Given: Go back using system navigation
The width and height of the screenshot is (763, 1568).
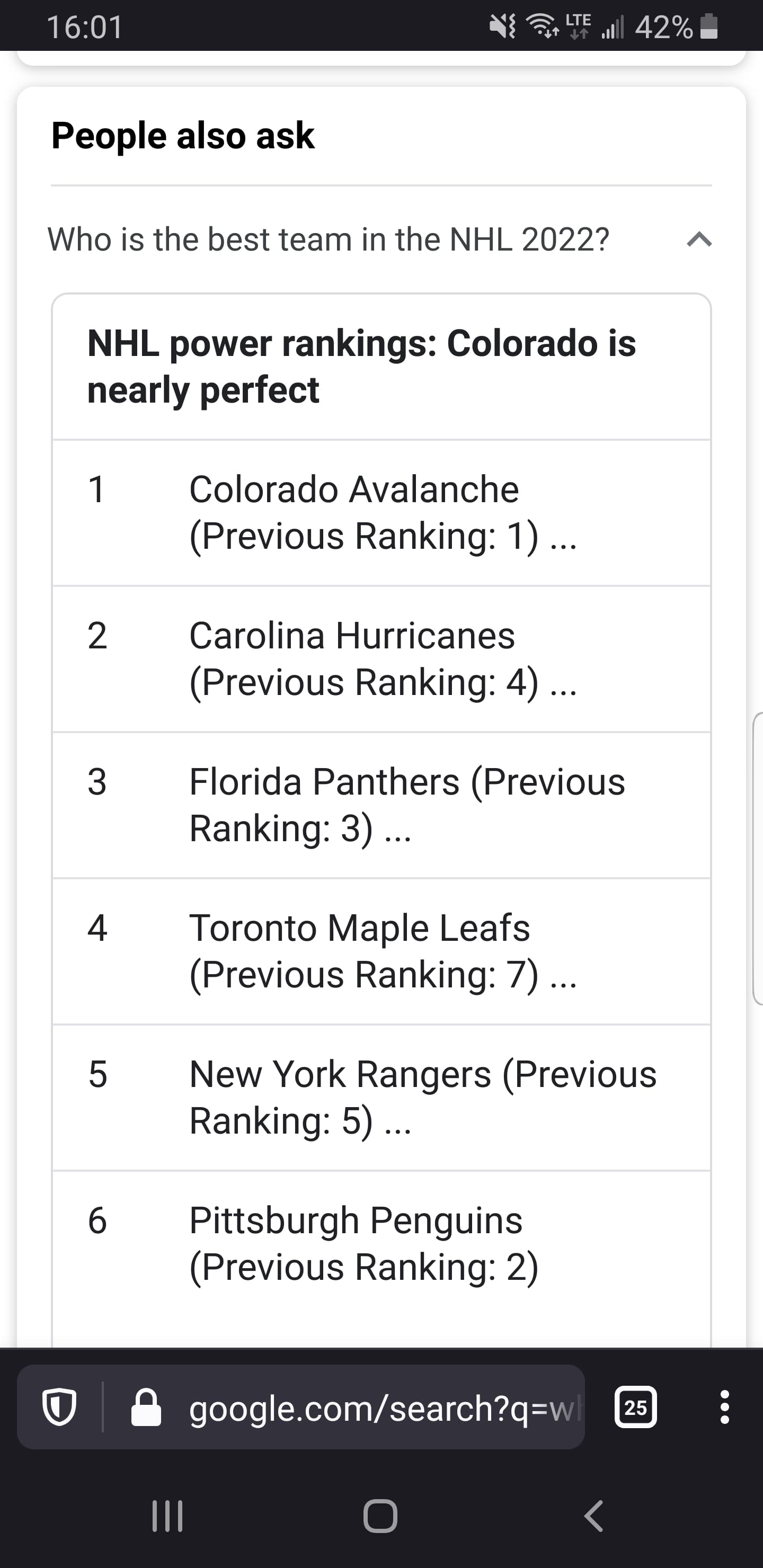Looking at the screenshot, I should point(594,1516).
